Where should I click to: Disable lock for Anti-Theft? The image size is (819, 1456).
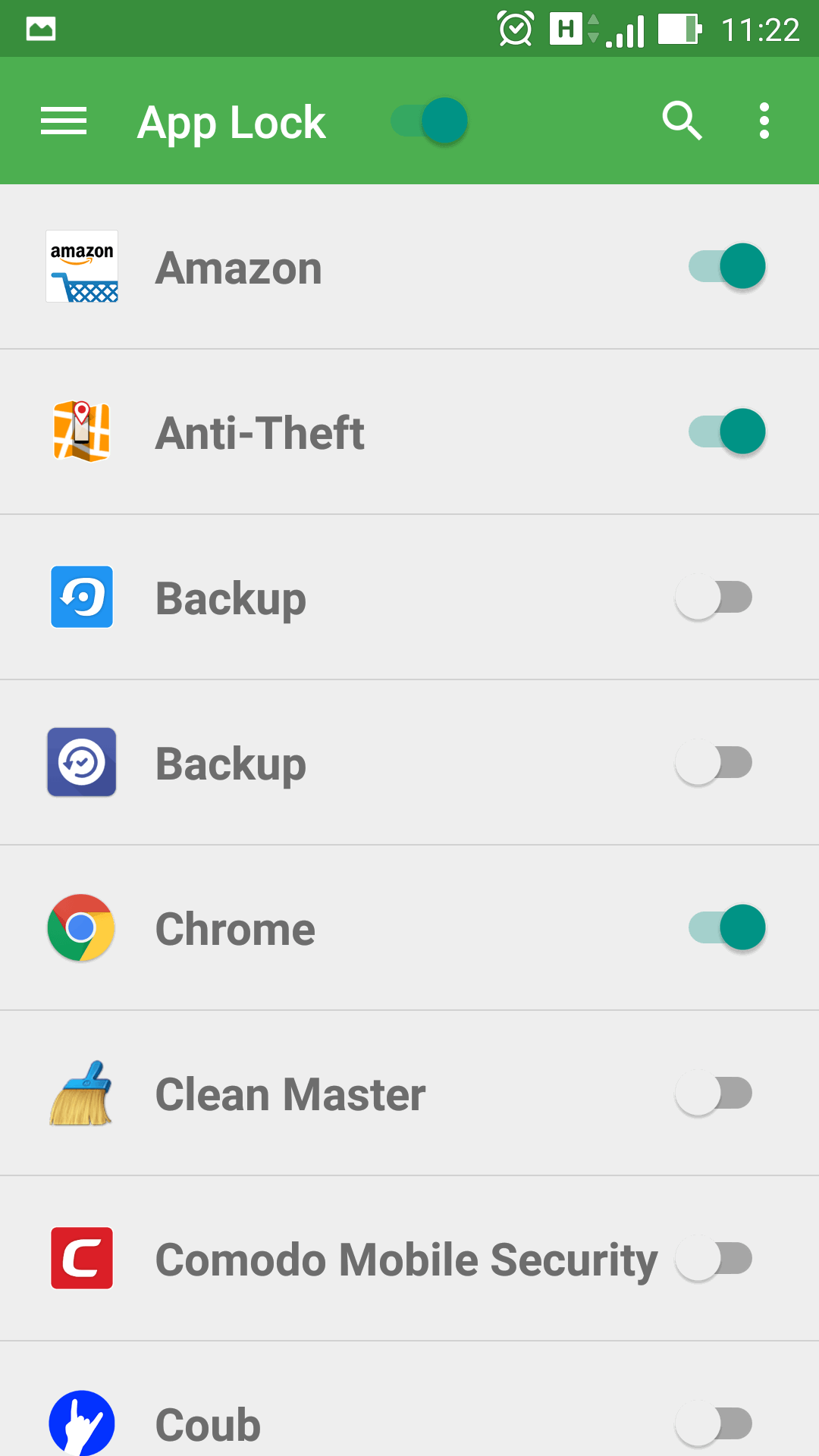[726, 431]
